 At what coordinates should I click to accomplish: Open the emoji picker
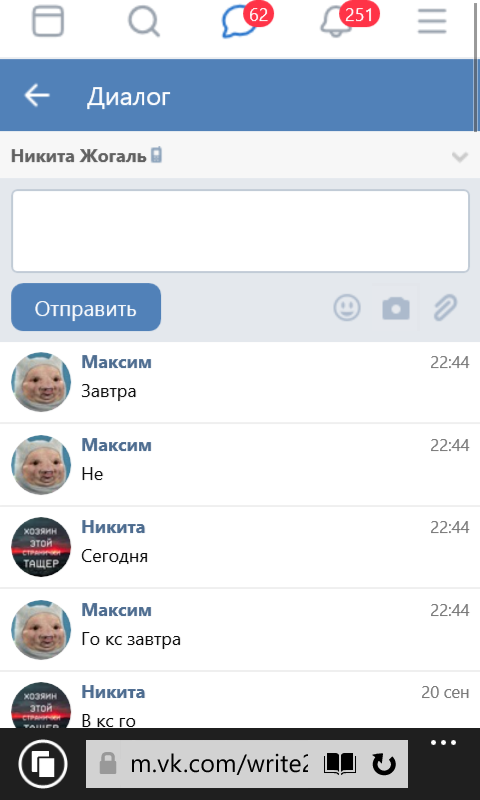347,308
